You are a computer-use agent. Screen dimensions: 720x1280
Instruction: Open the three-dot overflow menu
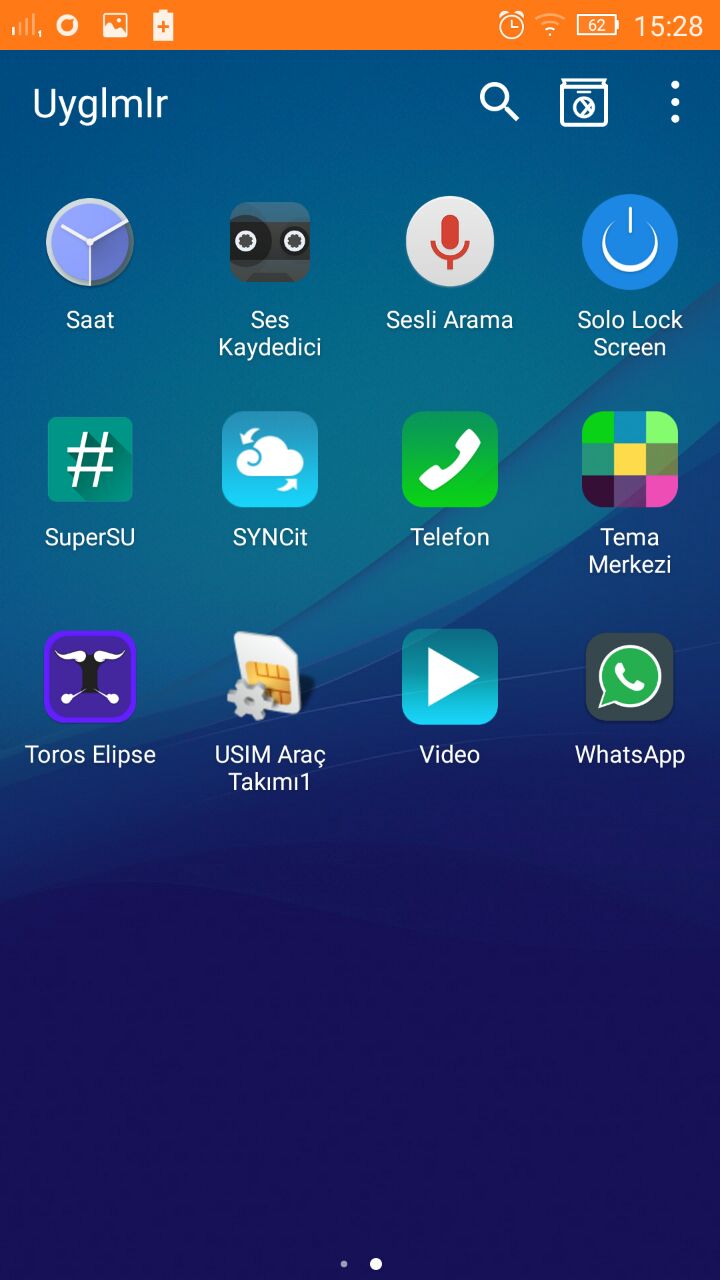[x=675, y=102]
